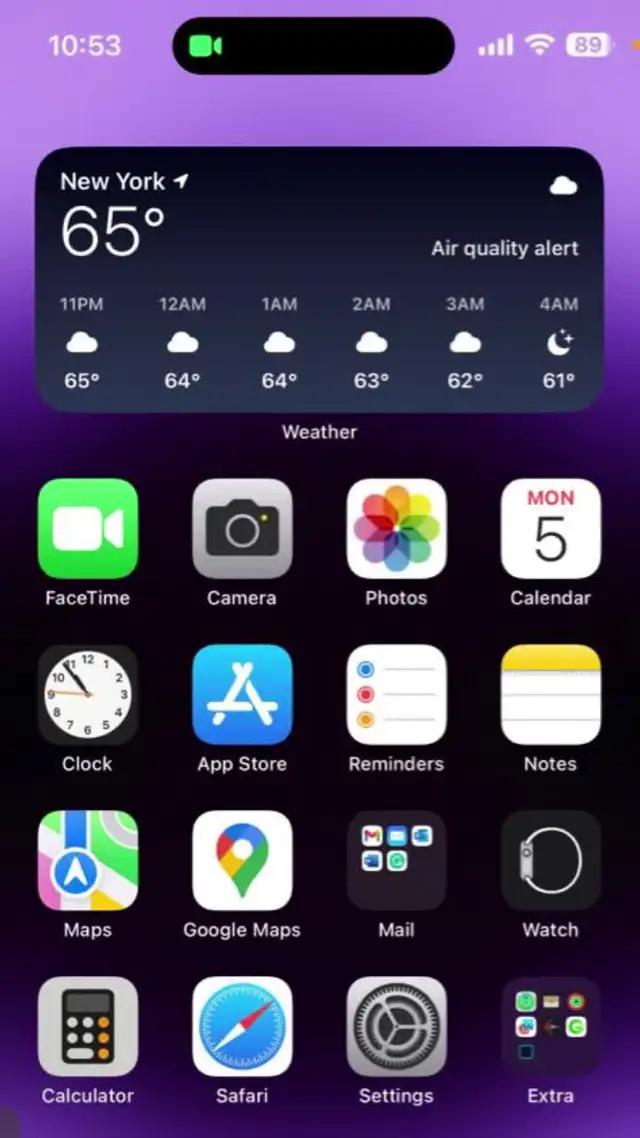Launch the Calculator app
Image resolution: width=640 pixels, height=1138 pixels.
[88, 1027]
